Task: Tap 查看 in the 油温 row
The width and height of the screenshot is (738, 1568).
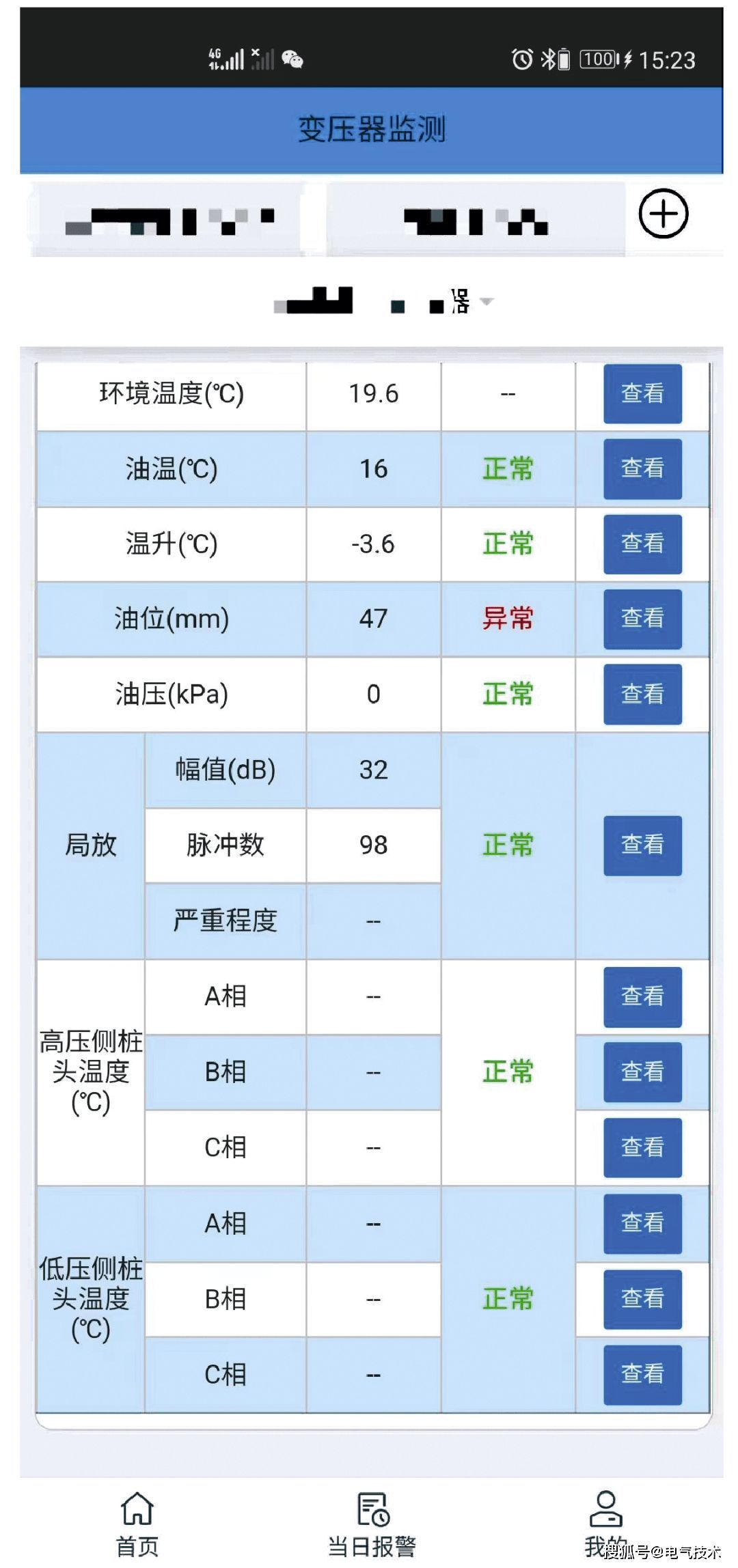Action: (x=642, y=468)
